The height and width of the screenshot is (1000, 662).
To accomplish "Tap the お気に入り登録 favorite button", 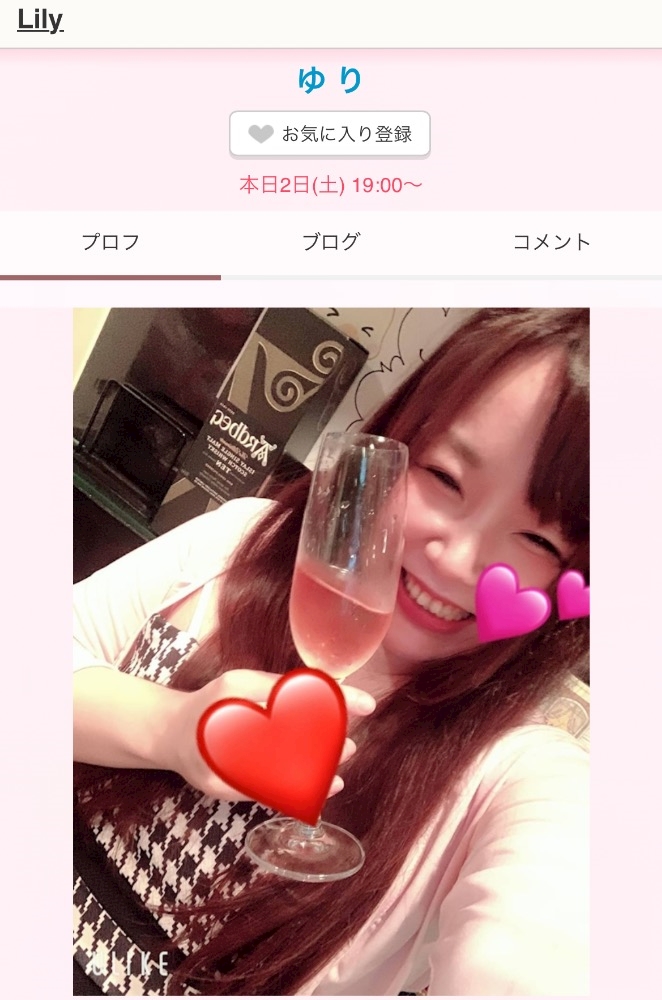I will (330, 134).
